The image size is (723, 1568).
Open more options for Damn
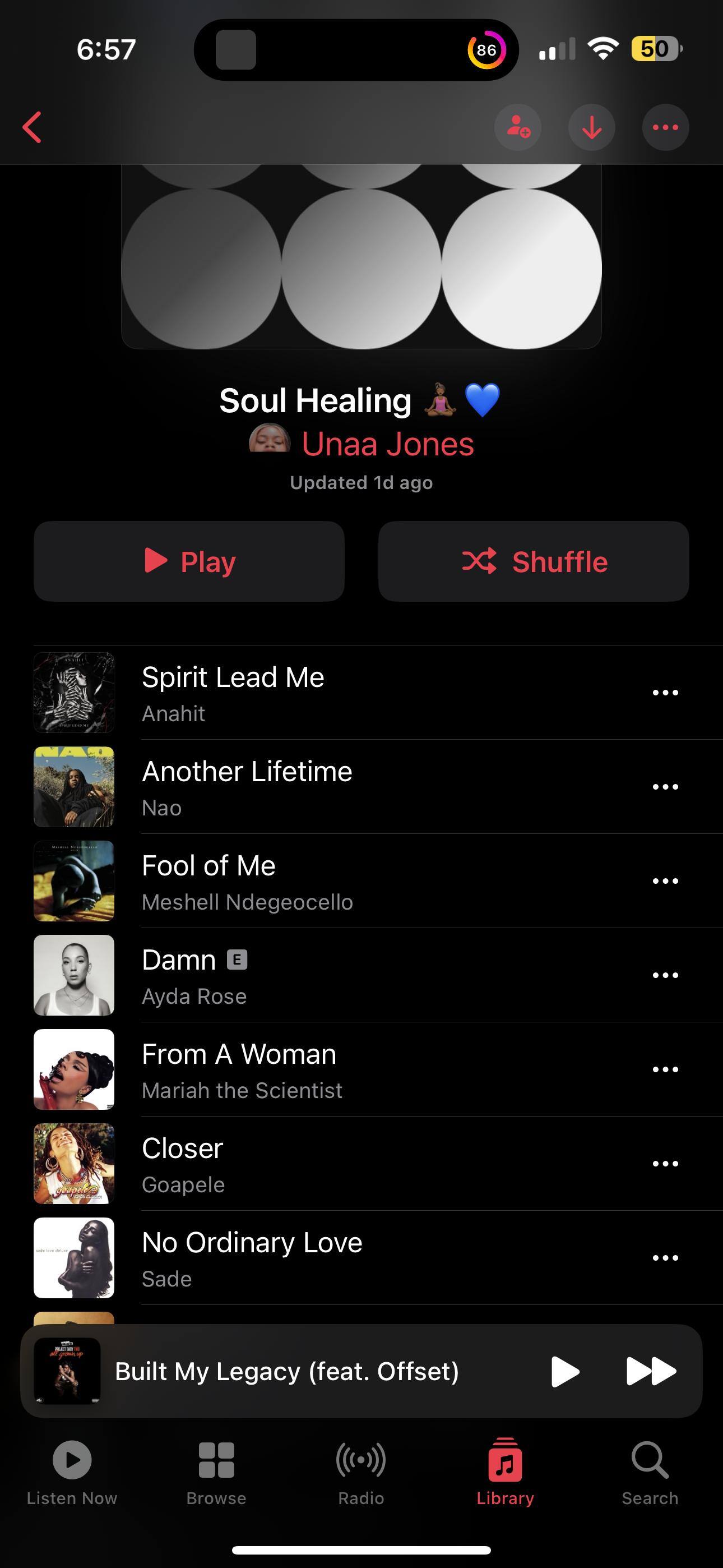[665, 975]
